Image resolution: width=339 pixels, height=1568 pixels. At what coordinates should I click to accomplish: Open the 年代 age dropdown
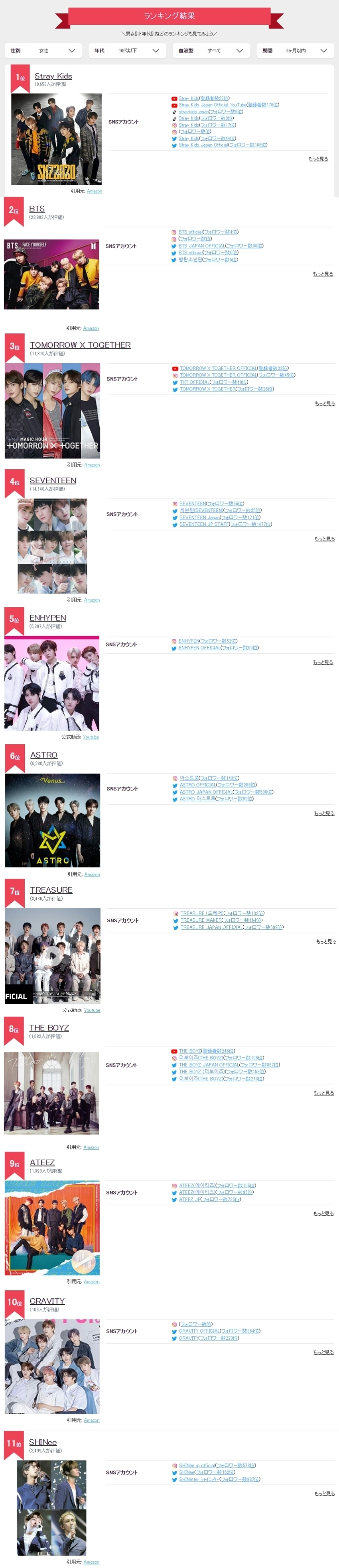point(127,51)
